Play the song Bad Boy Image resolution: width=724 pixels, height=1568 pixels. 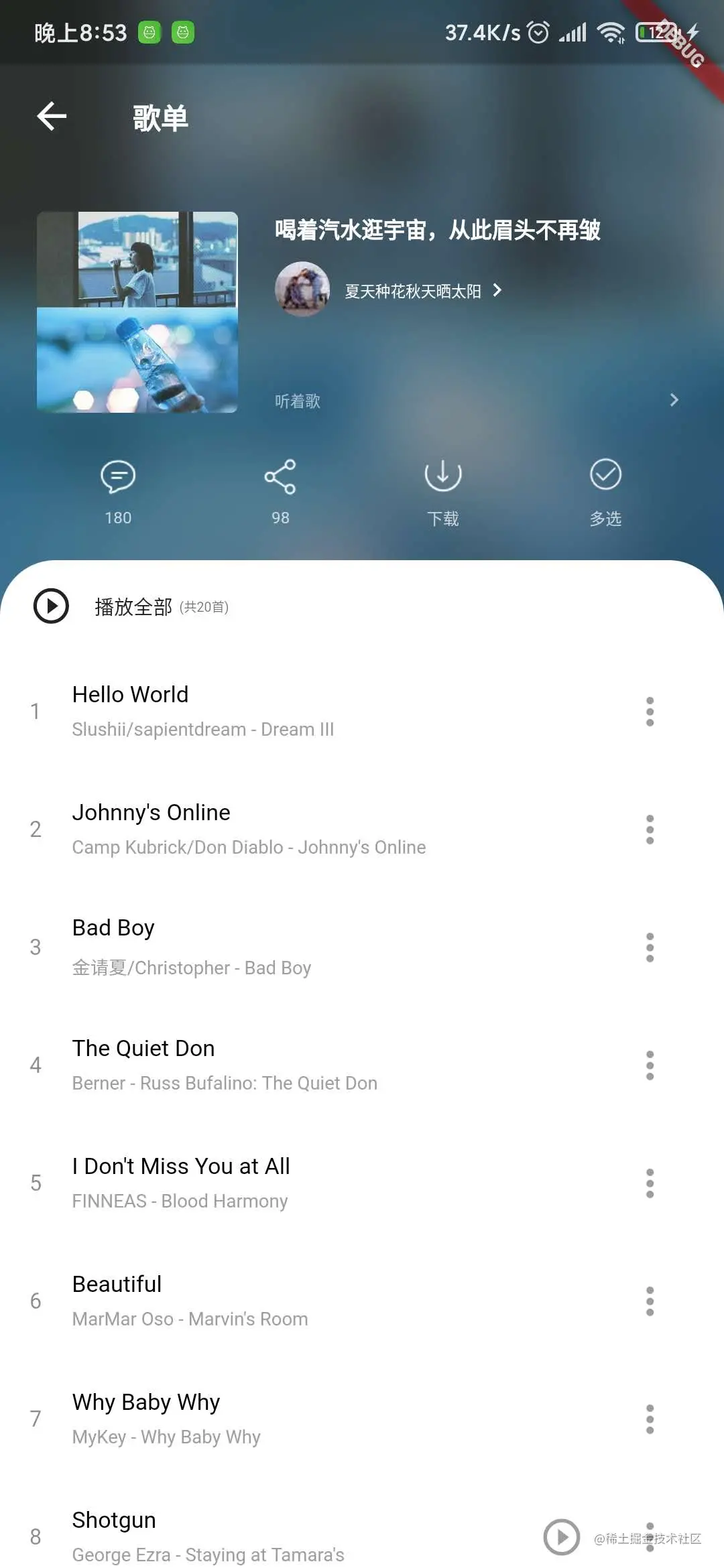(268, 947)
